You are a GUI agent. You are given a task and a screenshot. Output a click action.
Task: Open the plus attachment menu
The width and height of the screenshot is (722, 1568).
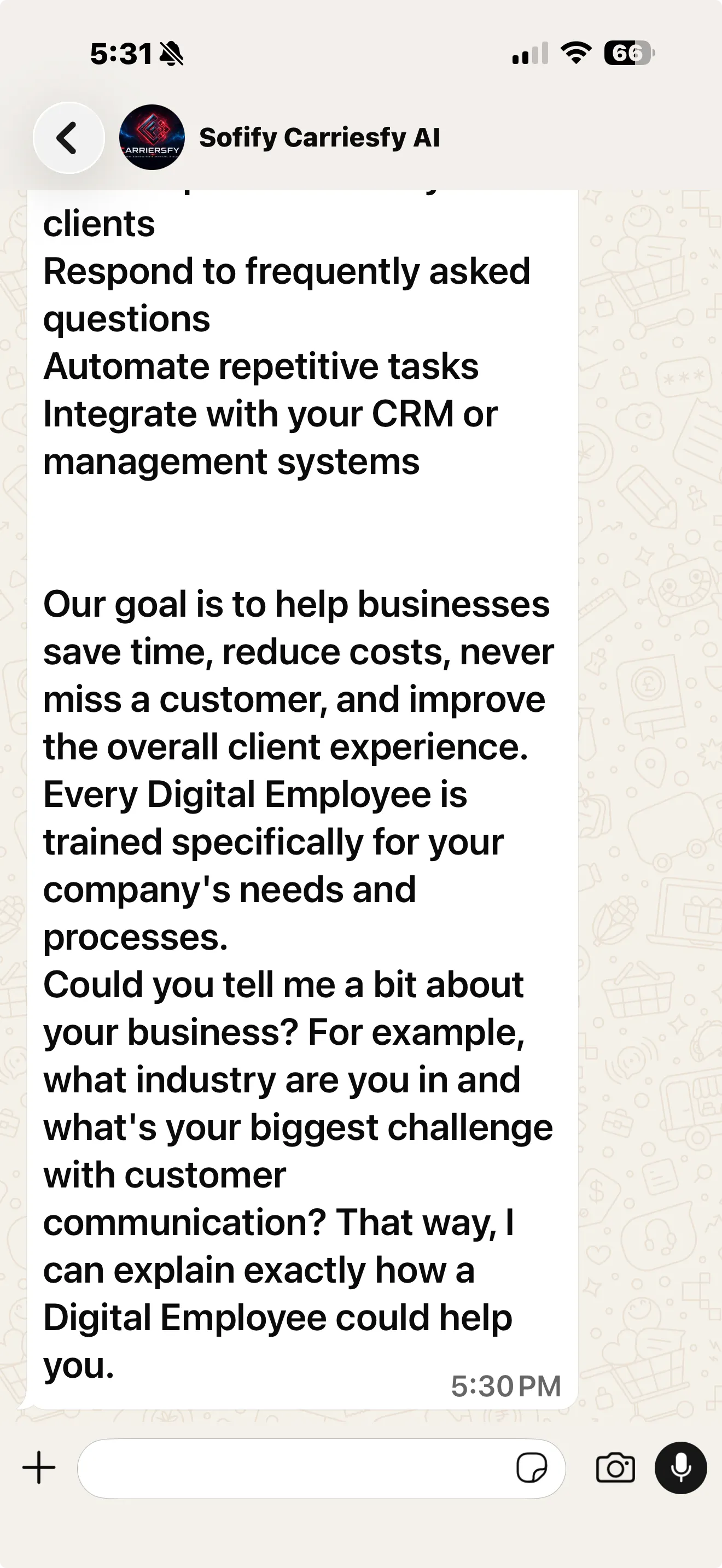39,1467
